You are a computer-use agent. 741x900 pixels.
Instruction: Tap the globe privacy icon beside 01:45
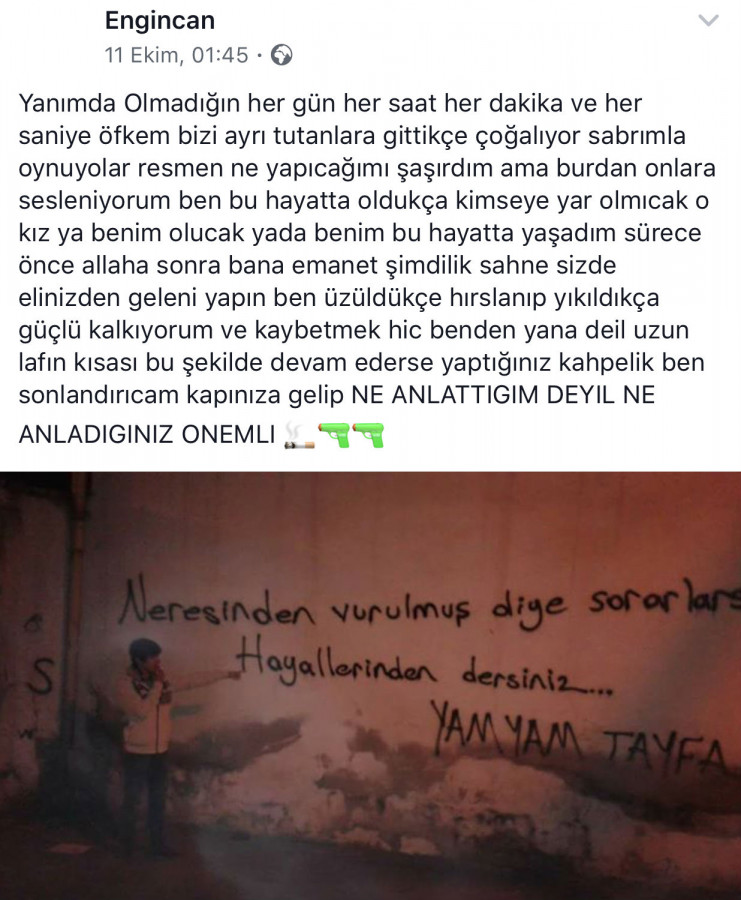point(282,55)
